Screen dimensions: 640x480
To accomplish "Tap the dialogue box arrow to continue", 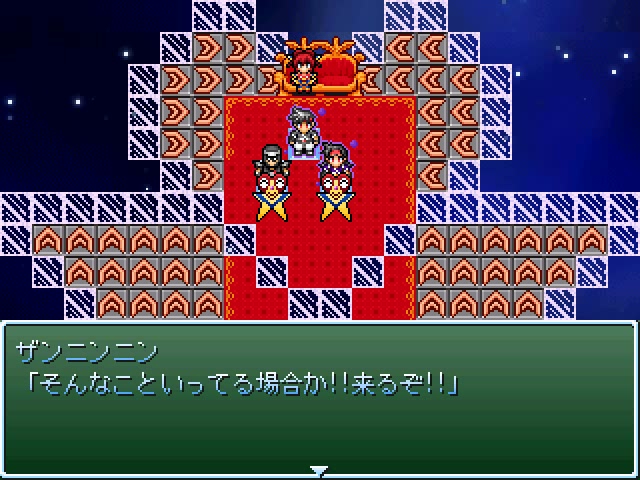I will (319, 469).
